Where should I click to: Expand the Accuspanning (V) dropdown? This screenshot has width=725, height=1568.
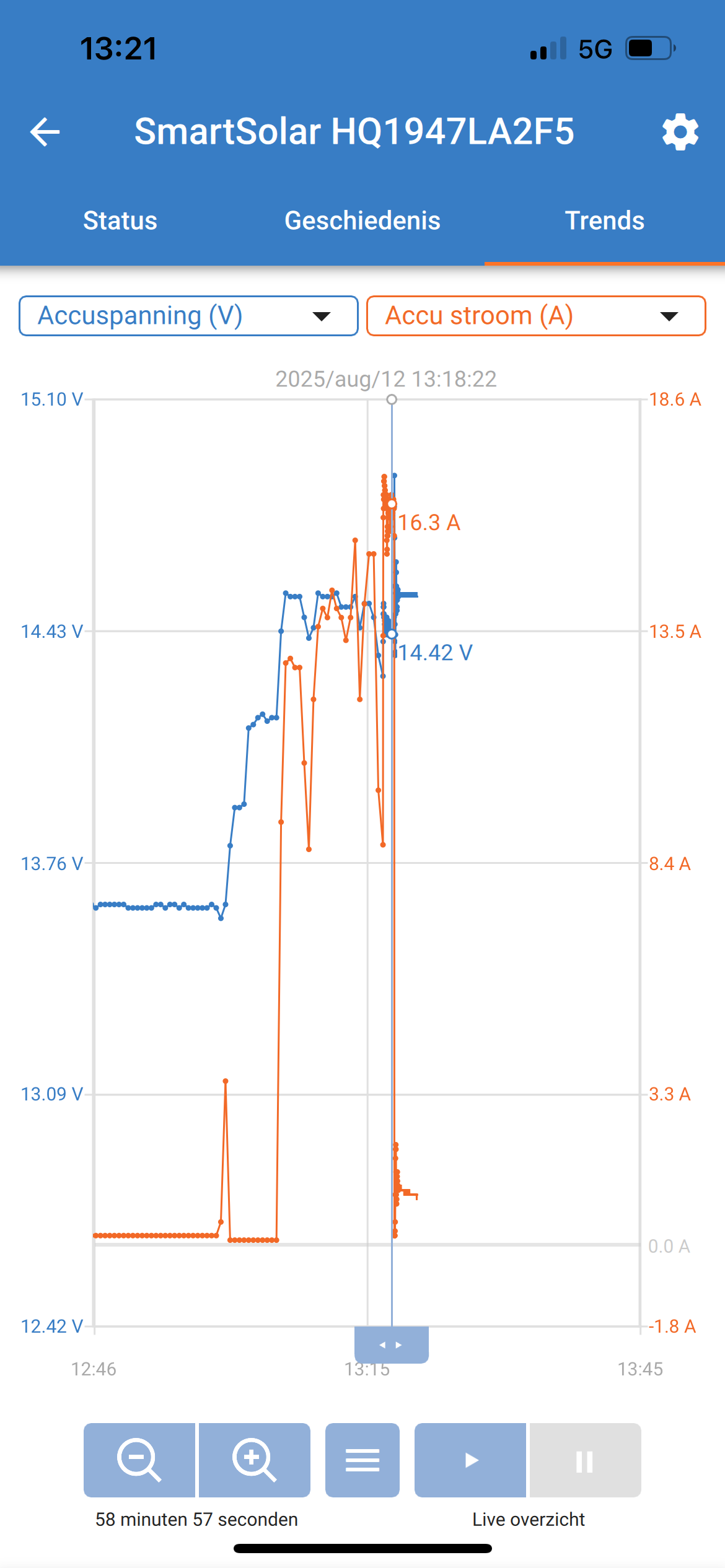[x=188, y=316]
